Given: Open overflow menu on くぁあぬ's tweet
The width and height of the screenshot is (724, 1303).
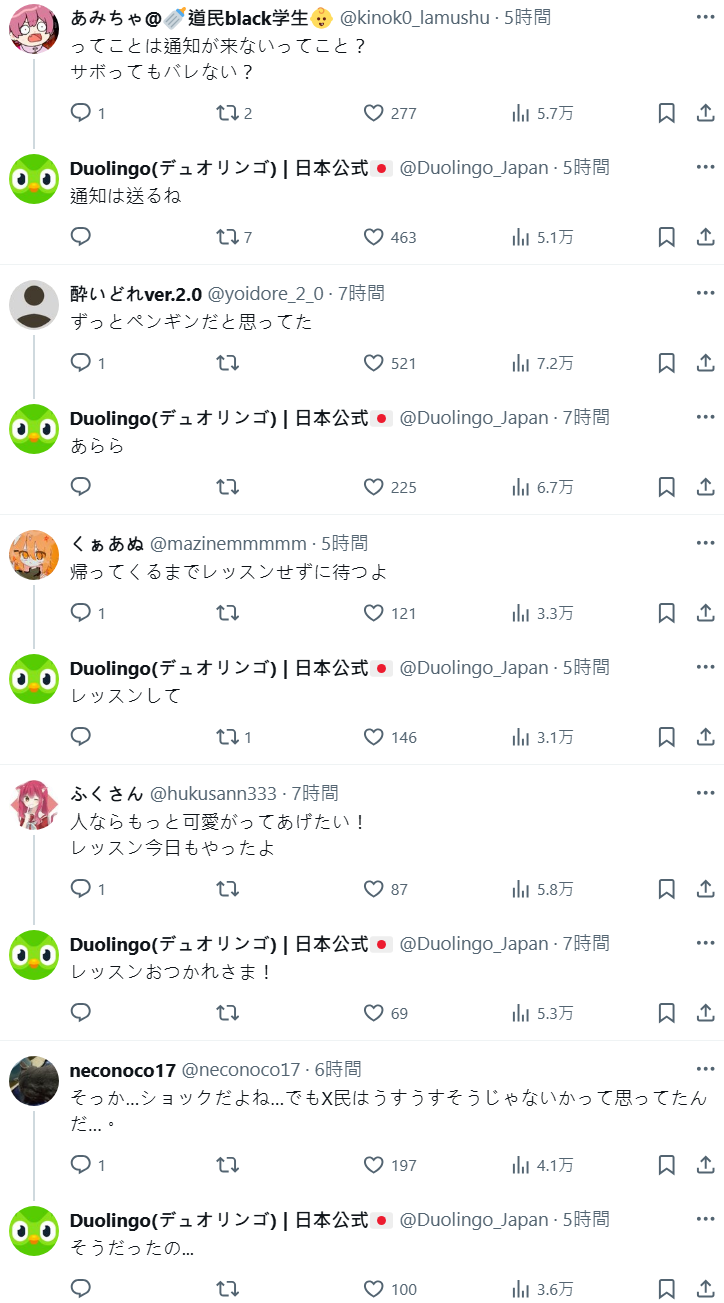Looking at the screenshot, I should click(x=705, y=543).
